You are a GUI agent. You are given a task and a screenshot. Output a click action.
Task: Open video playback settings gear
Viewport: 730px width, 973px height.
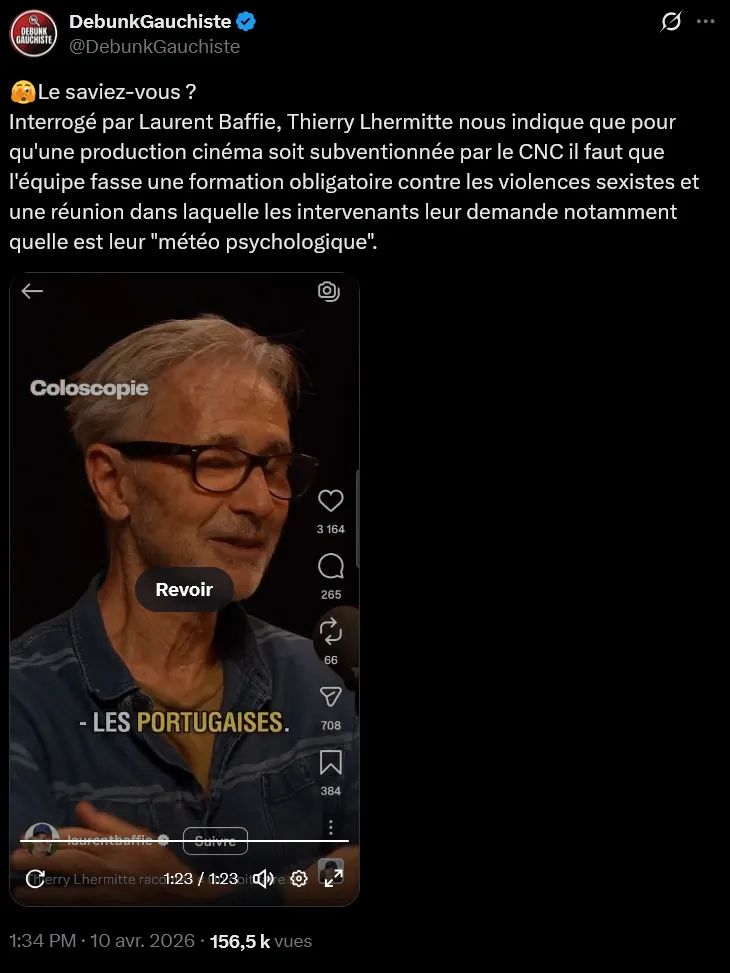pos(298,879)
